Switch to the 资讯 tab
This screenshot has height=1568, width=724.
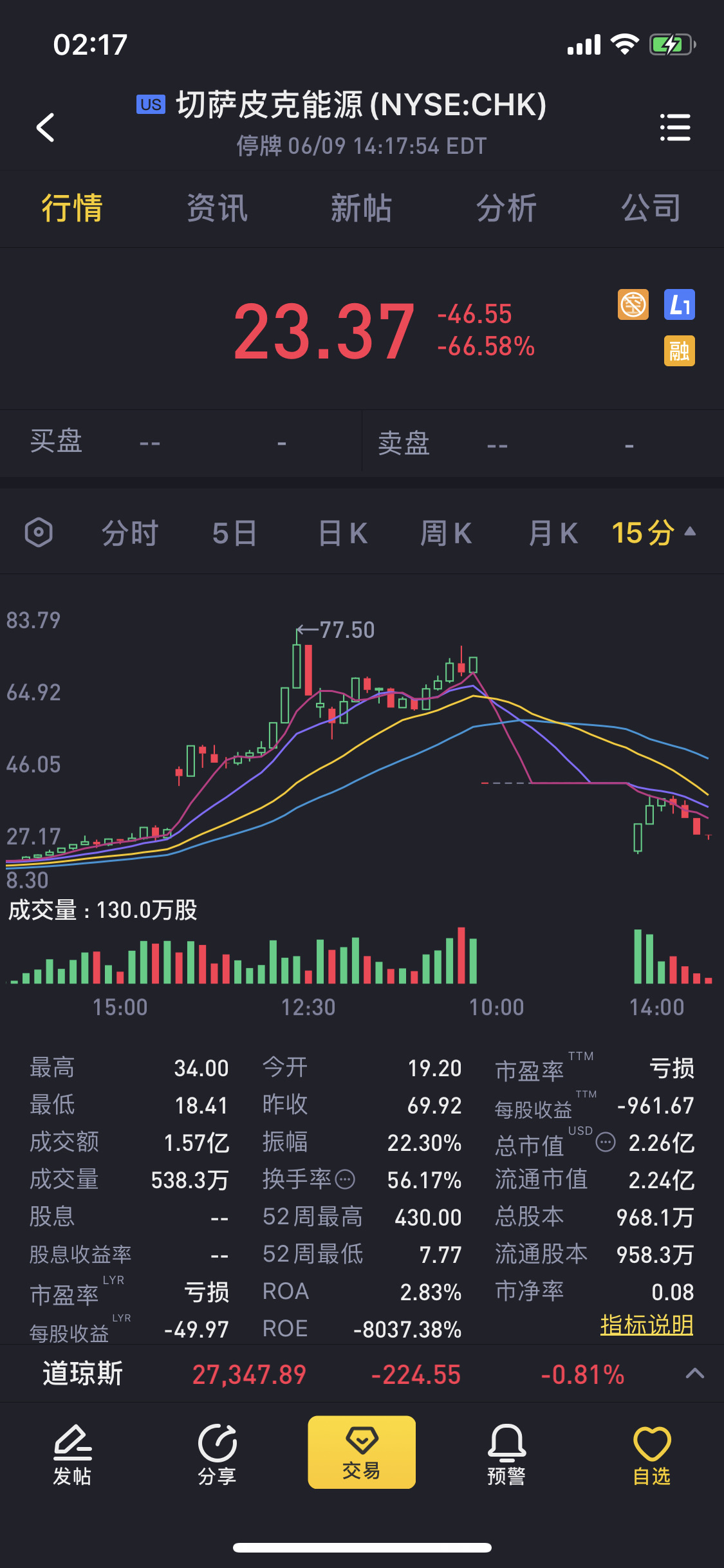click(x=217, y=208)
